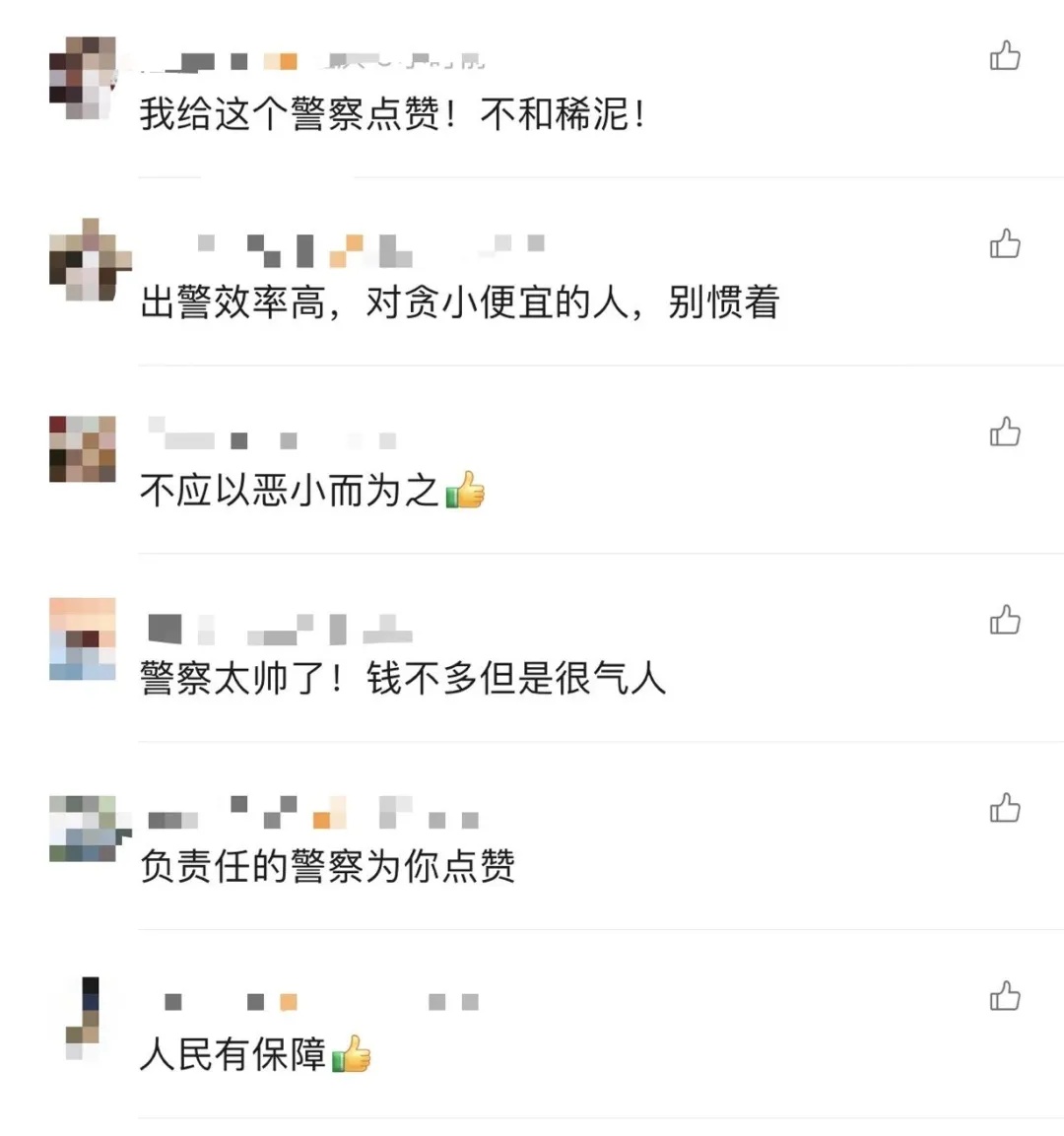Select the avatar beside '不应以恶小而为之'

coord(82,448)
